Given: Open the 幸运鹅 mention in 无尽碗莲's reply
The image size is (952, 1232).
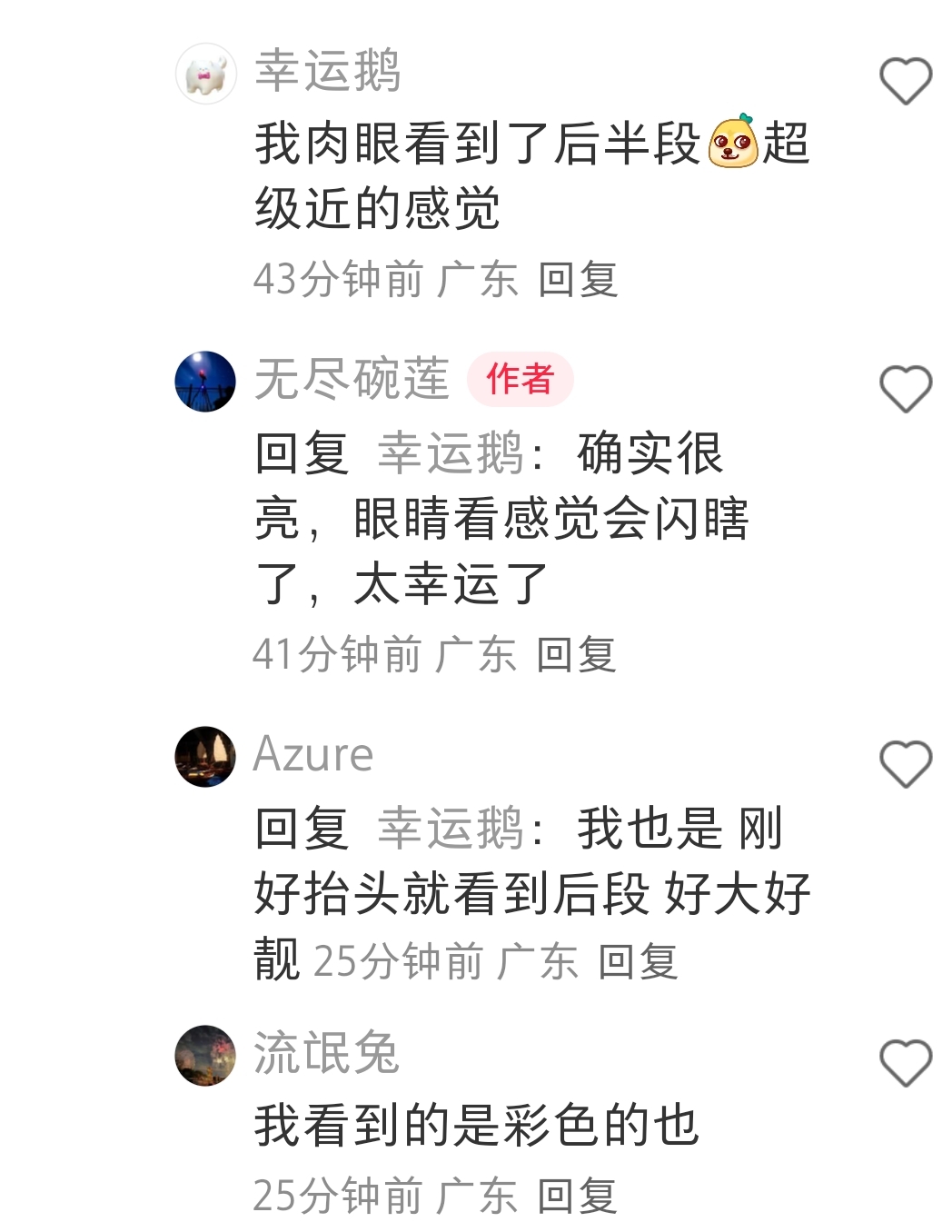Looking at the screenshot, I should pyautogui.click(x=451, y=452).
